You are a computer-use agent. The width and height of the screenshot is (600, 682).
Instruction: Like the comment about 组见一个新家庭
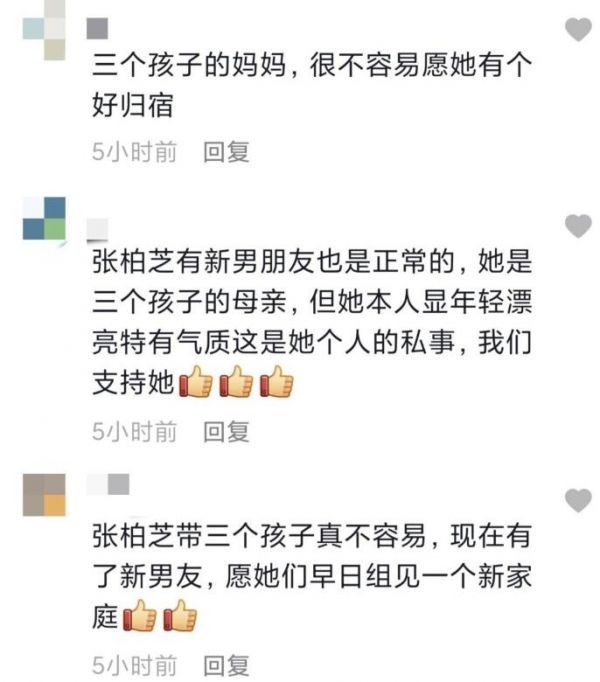(578, 500)
